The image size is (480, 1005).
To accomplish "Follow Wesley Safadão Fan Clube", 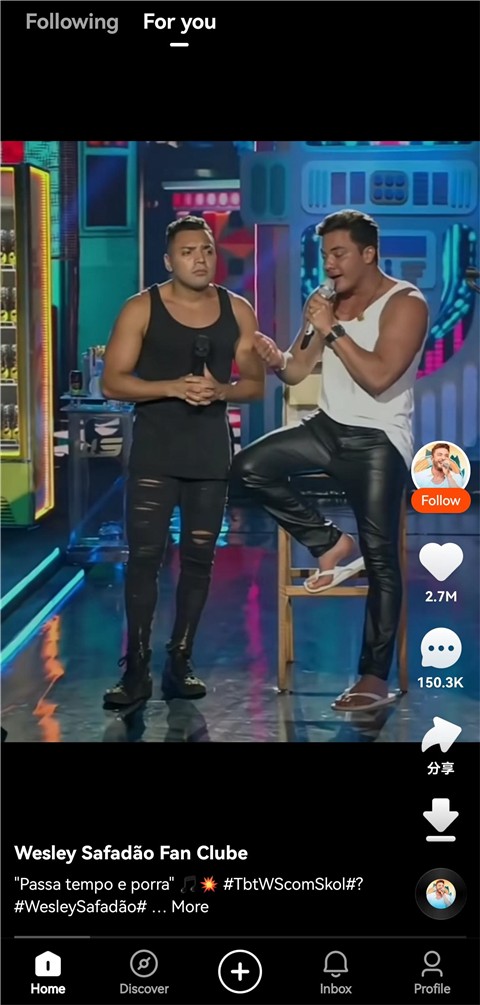I will [440, 501].
